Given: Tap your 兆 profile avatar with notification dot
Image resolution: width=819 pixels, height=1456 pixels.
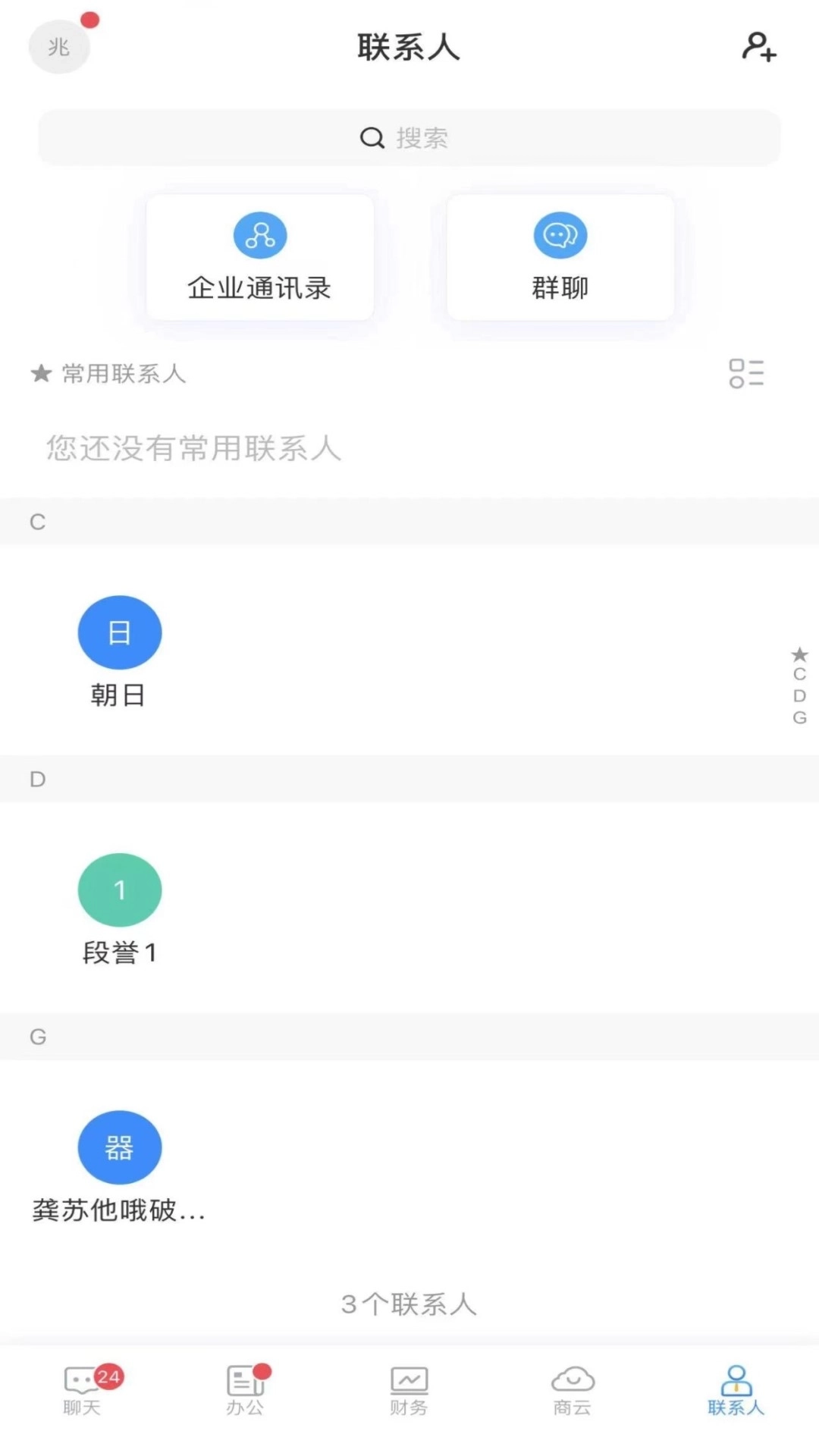Looking at the screenshot, I should click(59, 45).
